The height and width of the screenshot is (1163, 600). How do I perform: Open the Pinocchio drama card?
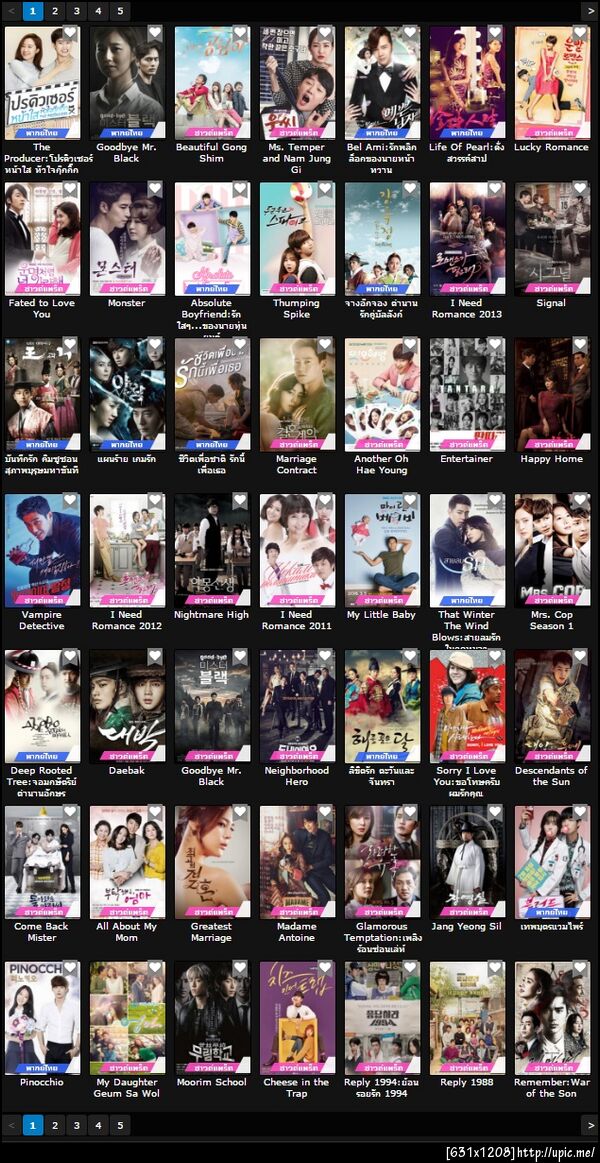(x=42, y=1017)
